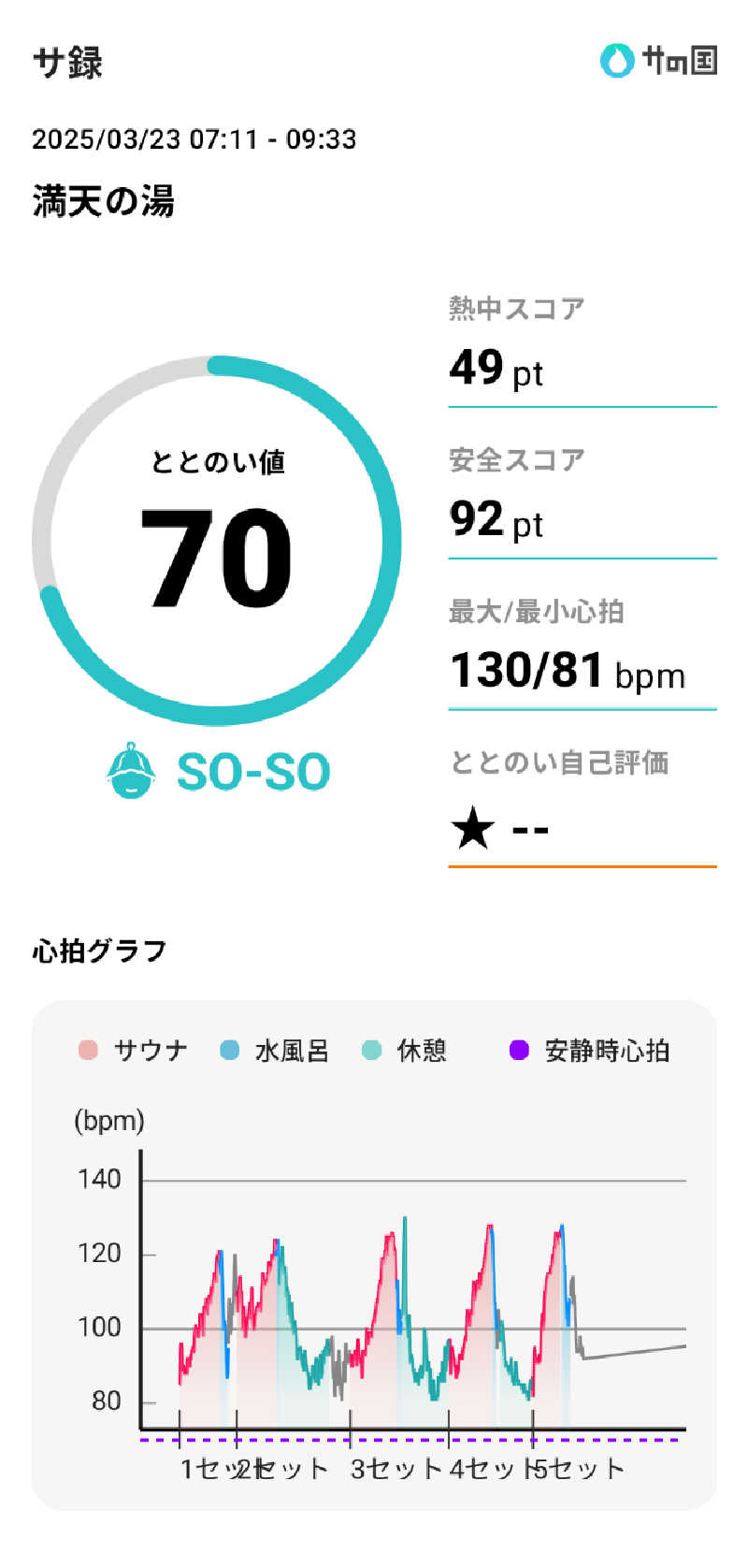748x1568 pixels.
Task: Click the purple 安静時心拍 legend dot
Action: click(520, 1051)
